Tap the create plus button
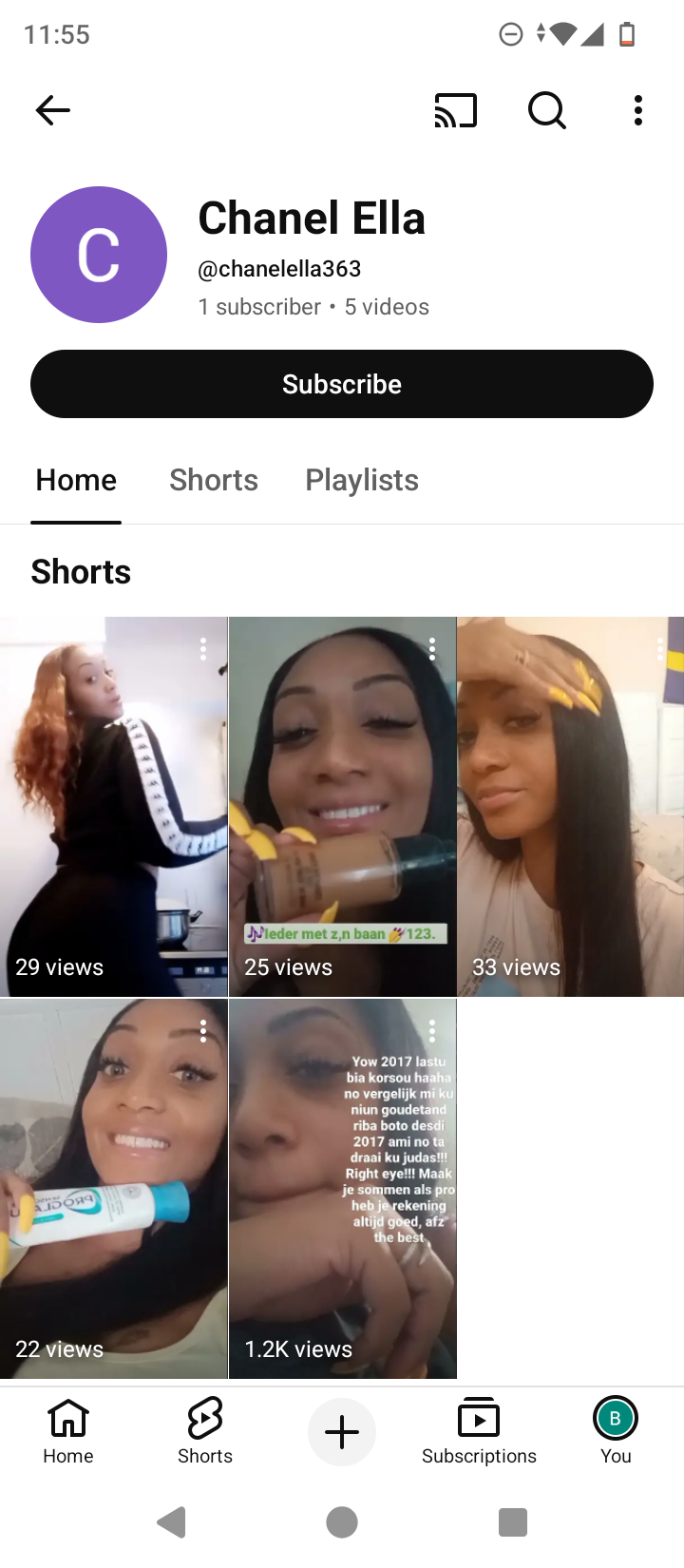 [342, 1432]
